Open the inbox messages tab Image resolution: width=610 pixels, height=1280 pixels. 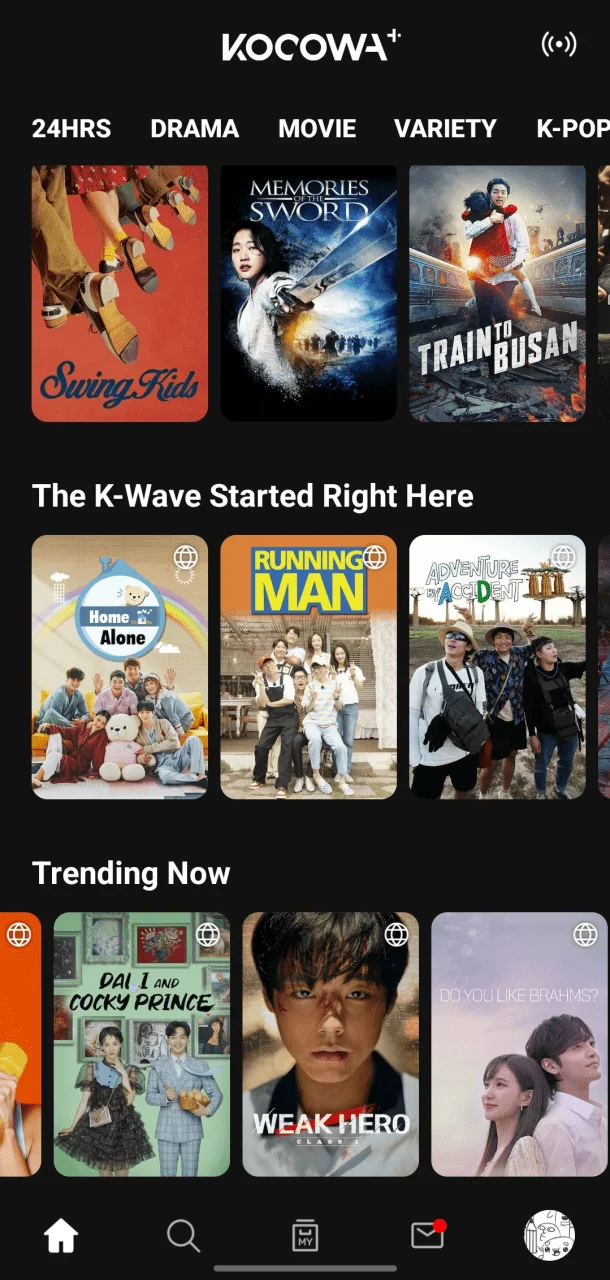coord(428,1236)
